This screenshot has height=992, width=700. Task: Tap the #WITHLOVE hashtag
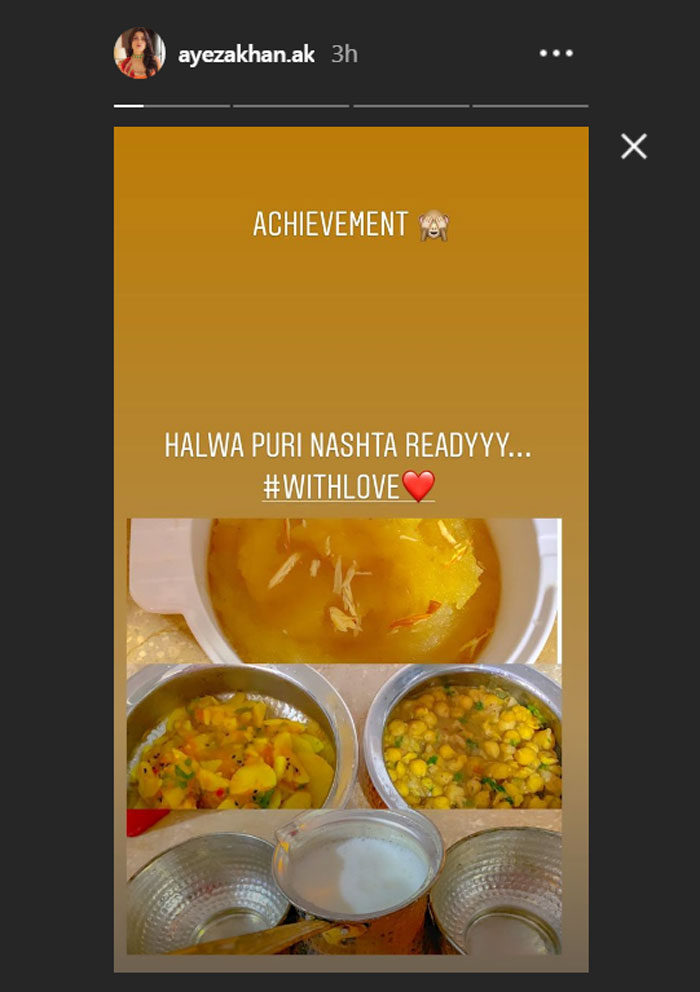332,488
